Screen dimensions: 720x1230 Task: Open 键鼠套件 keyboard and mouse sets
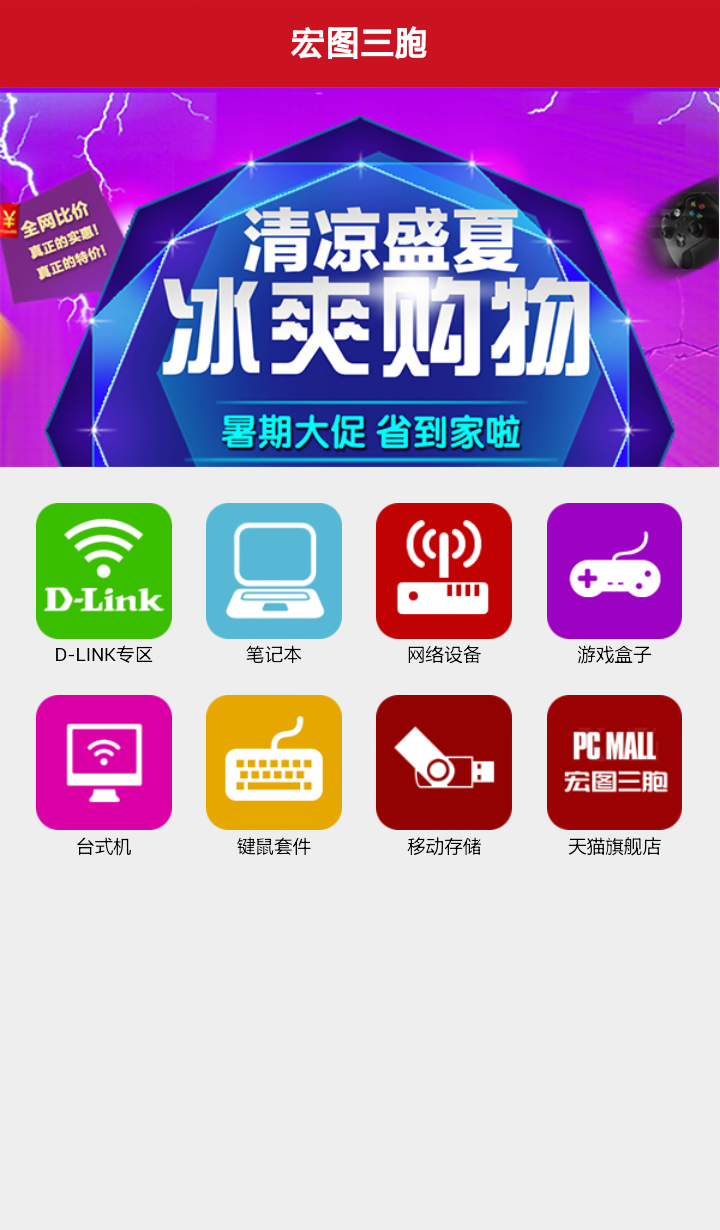(274, 763)
